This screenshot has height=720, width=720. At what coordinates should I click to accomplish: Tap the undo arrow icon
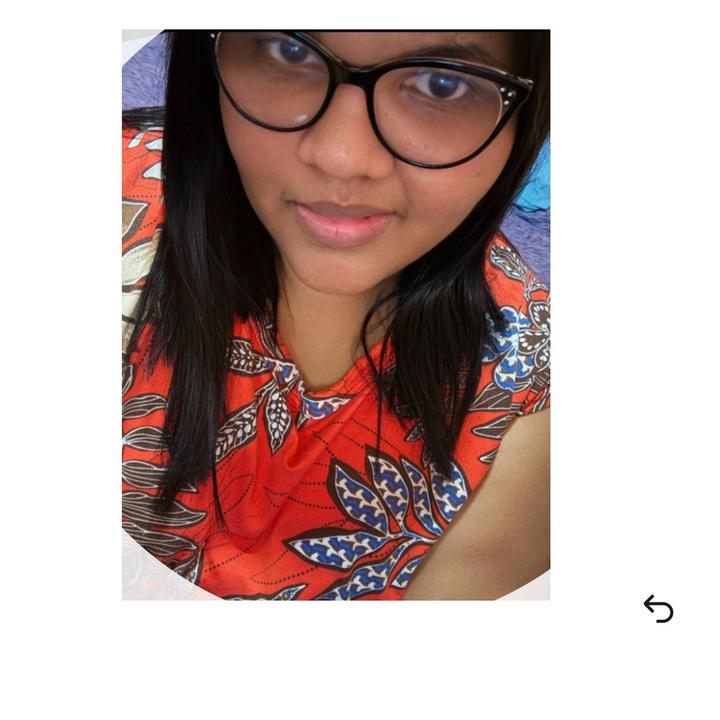658,608
